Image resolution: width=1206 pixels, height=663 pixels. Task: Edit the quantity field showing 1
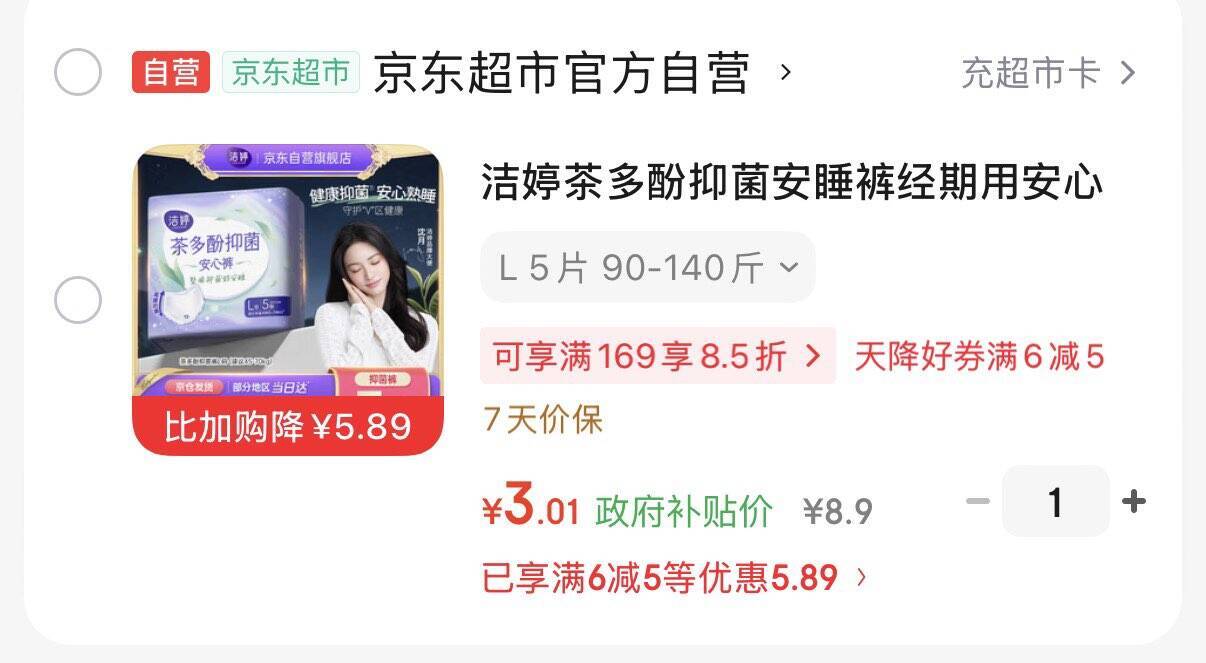click(x=1055, y=502)
